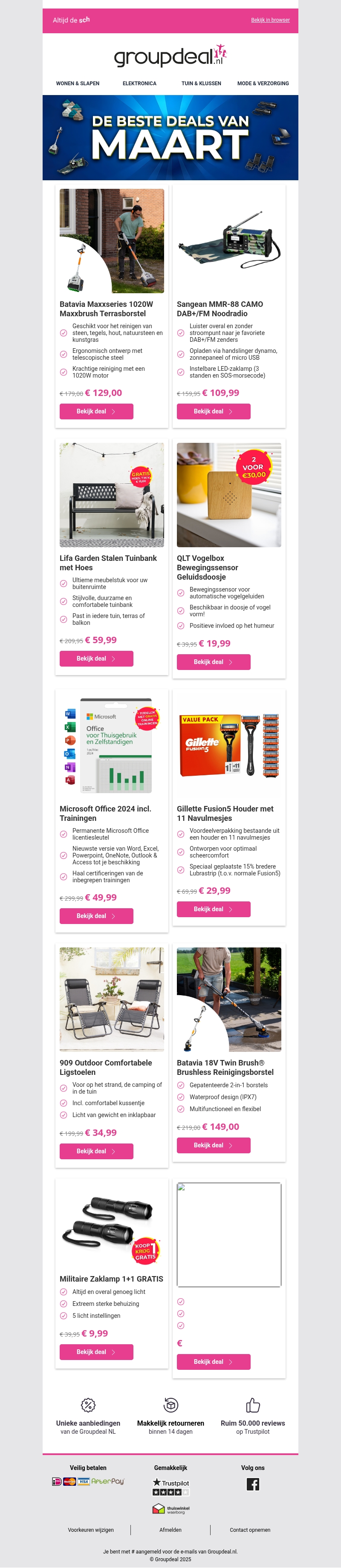Open the Wonen & Slapen category
The width and height of the screenshot is (341, 1568).
77,84
